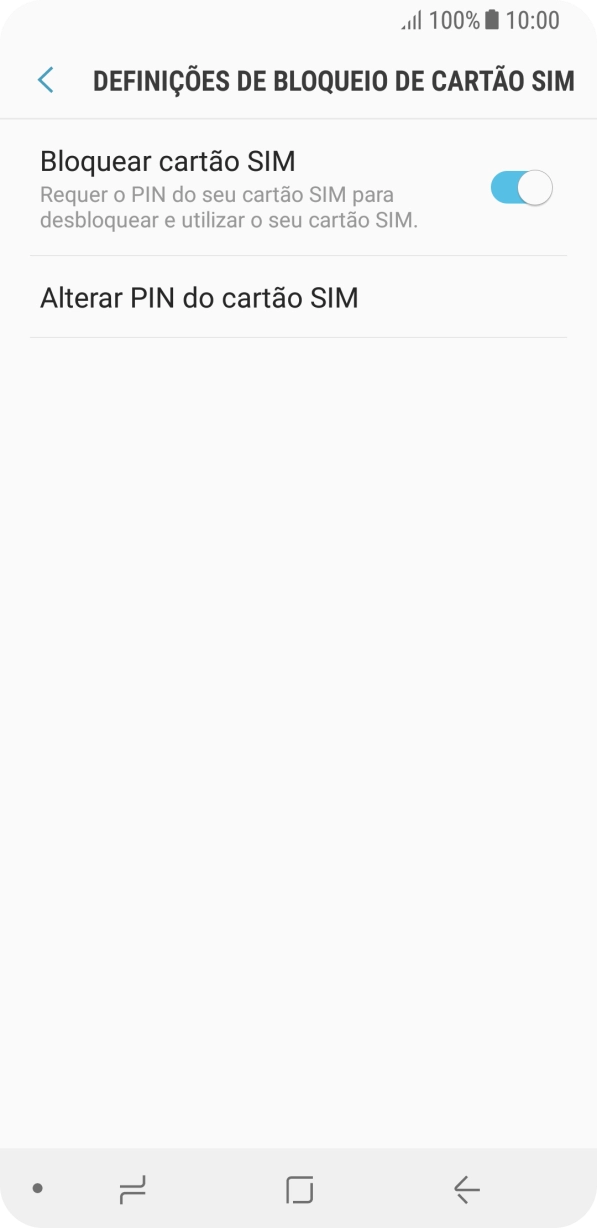Disable the Bloquear cartão SIM switch
The height and width of the screenshot is (1228, 597).
(x=521, y=188)
